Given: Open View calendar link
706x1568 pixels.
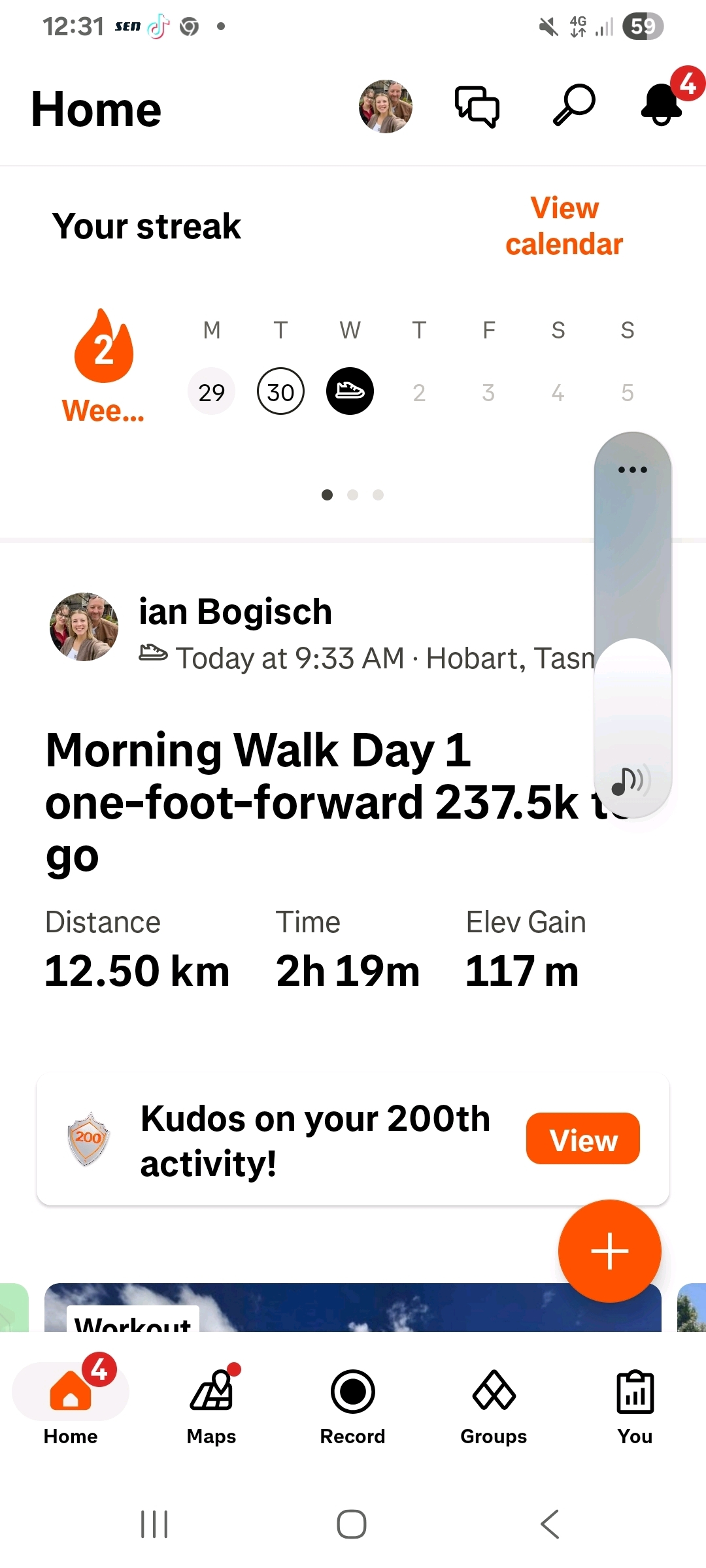Looking at the screenshot, I should [563, 226].
